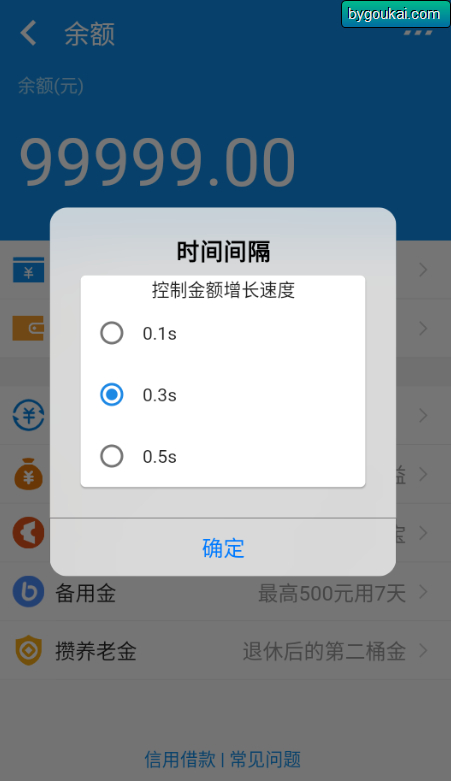Screen dimensions: 451x781
Task: Open the 信用借款 link
Action: 180,760
